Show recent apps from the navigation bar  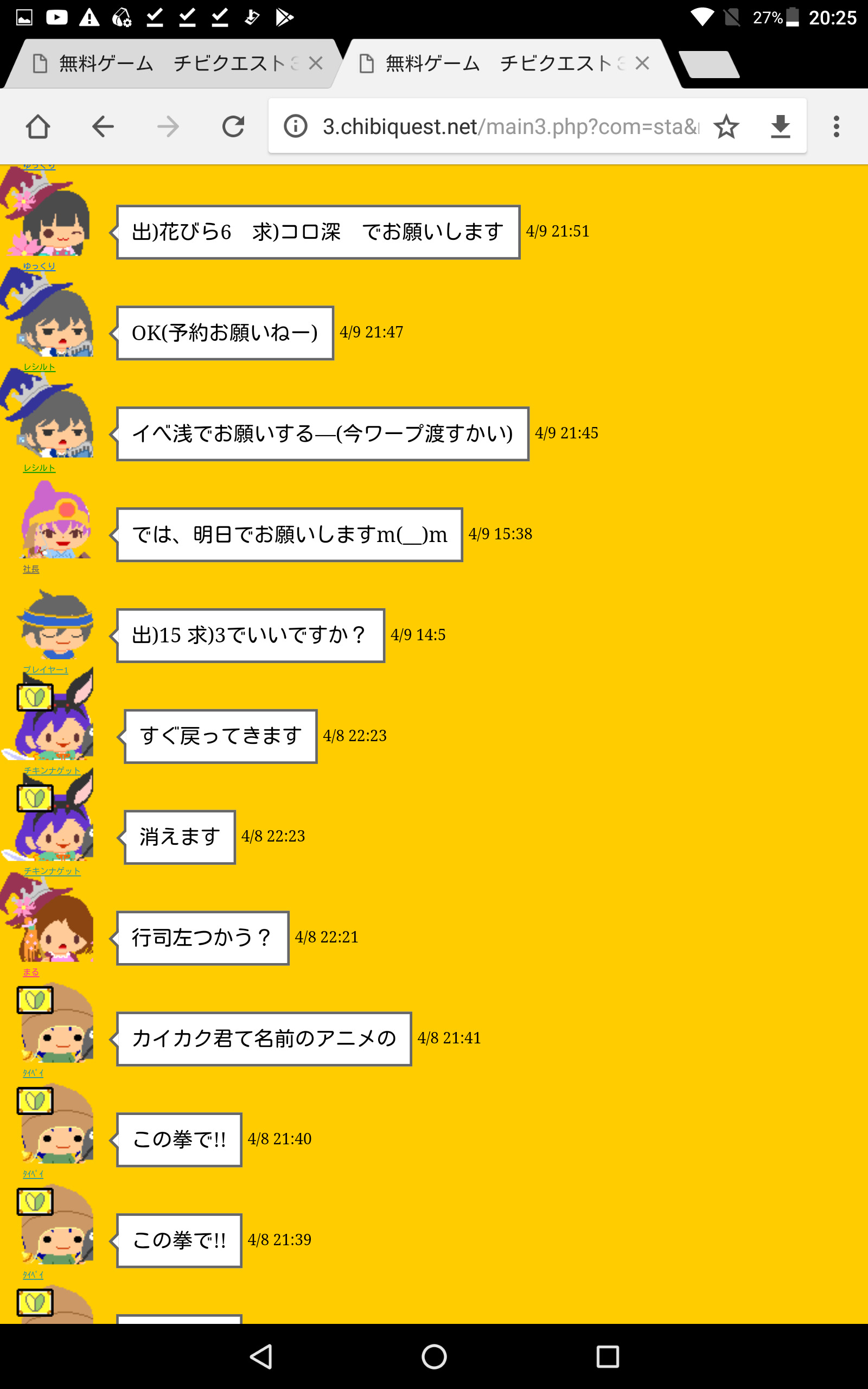tap(608, 1356)
